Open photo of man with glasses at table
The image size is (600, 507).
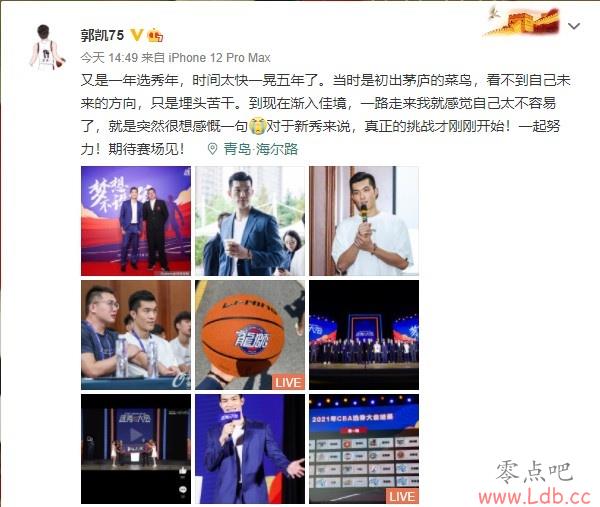point(135,335)
